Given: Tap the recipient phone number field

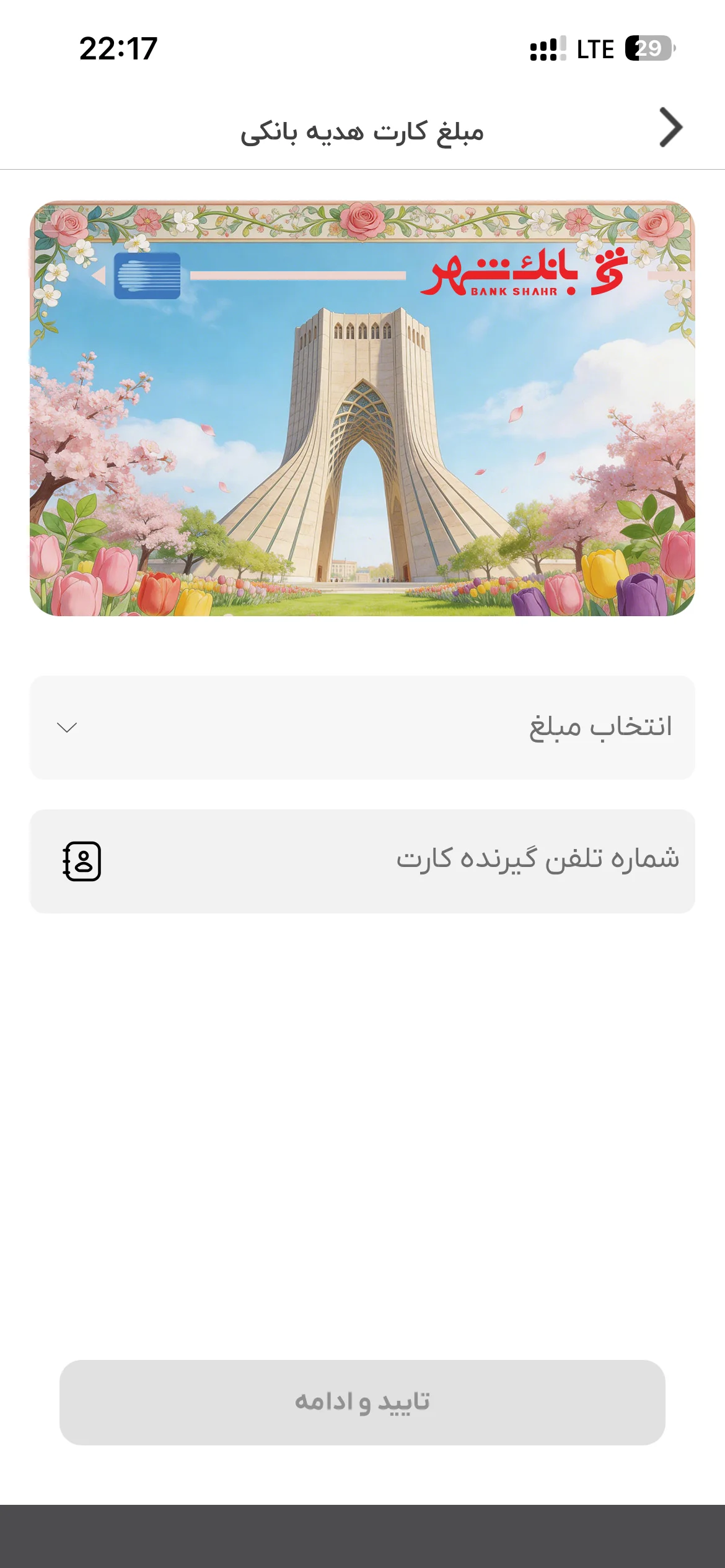Looking at the screenshot, I should click(362, 861).
